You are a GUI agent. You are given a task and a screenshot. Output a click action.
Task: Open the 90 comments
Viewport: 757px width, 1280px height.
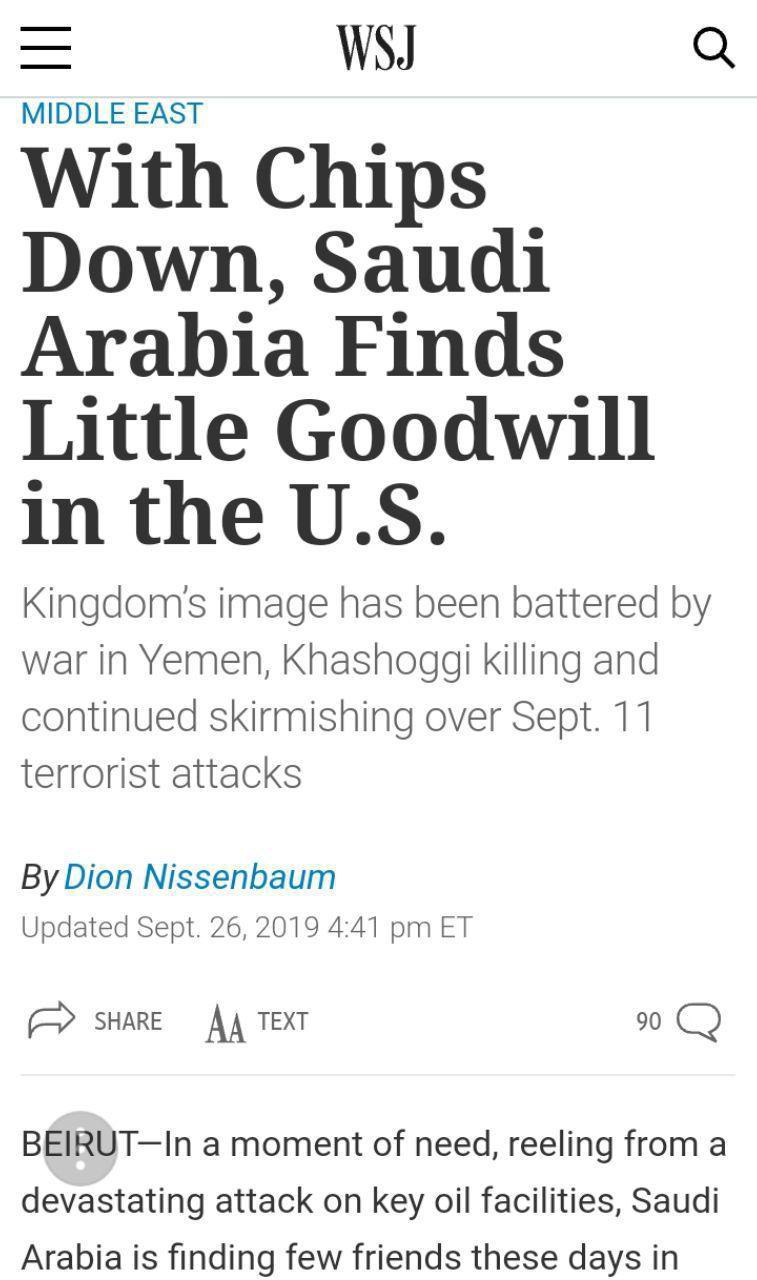click(679, 1021)
